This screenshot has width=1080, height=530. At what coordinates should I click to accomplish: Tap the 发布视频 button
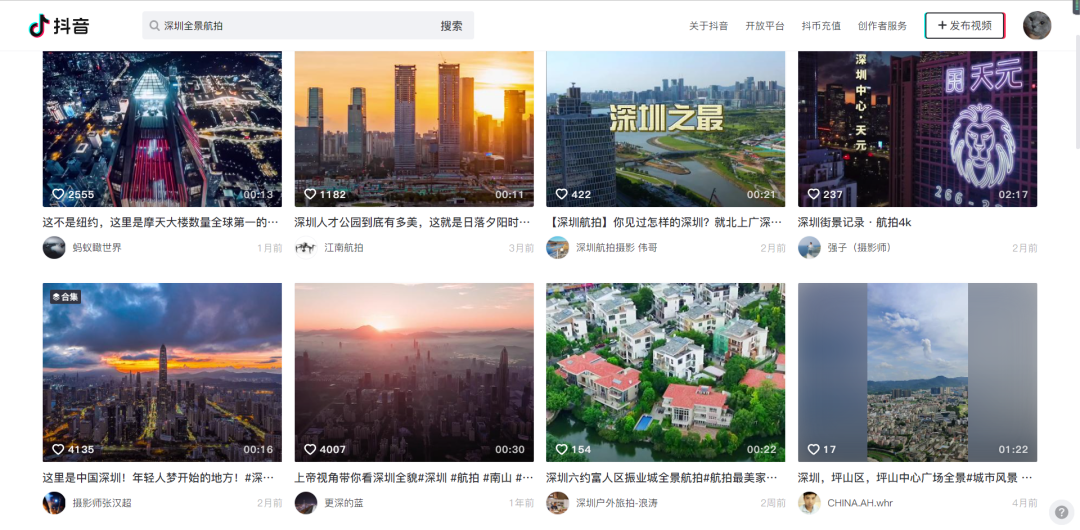pos(964,26)
